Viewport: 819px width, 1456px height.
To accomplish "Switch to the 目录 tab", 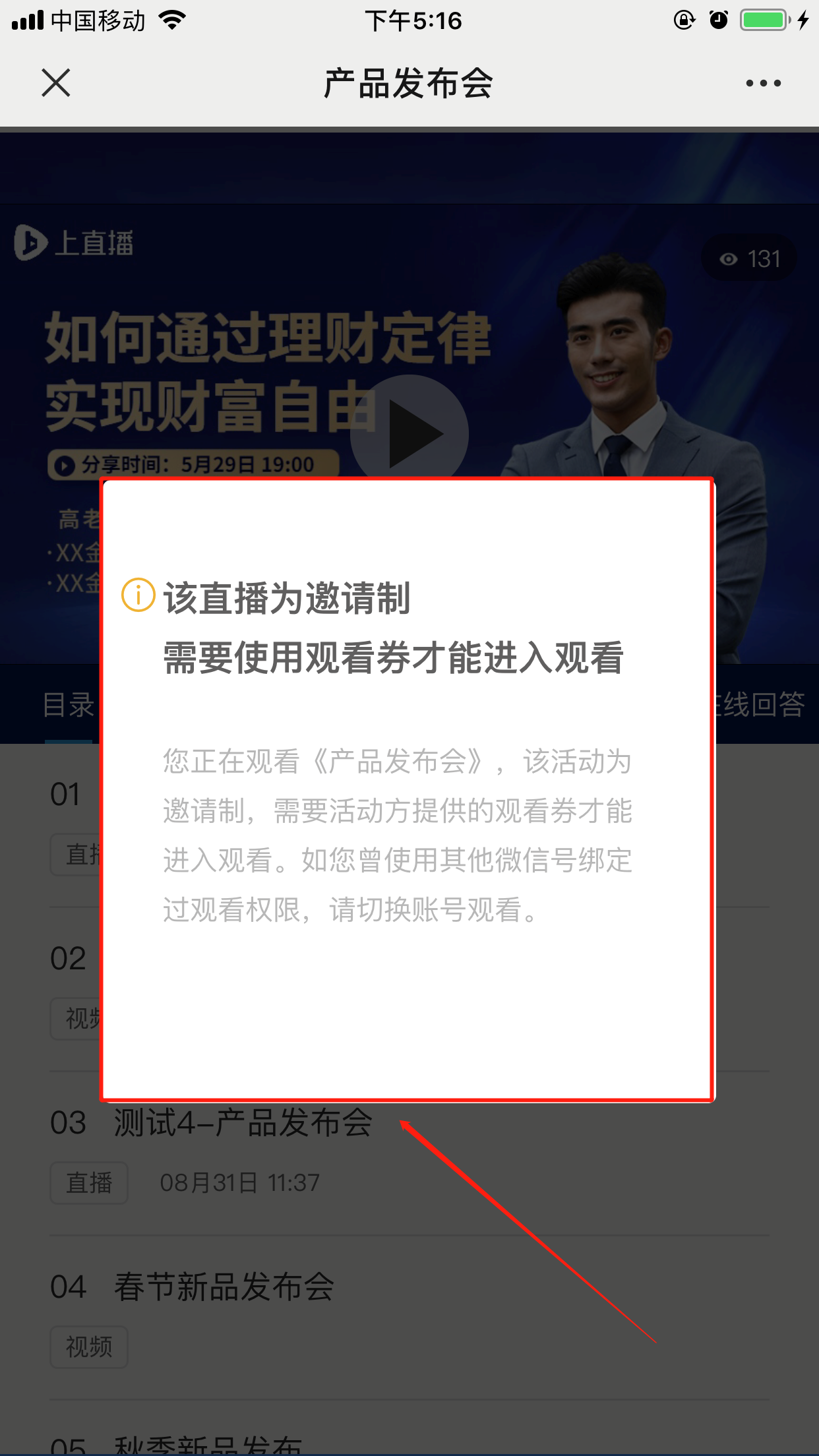I will pos(68,705).
